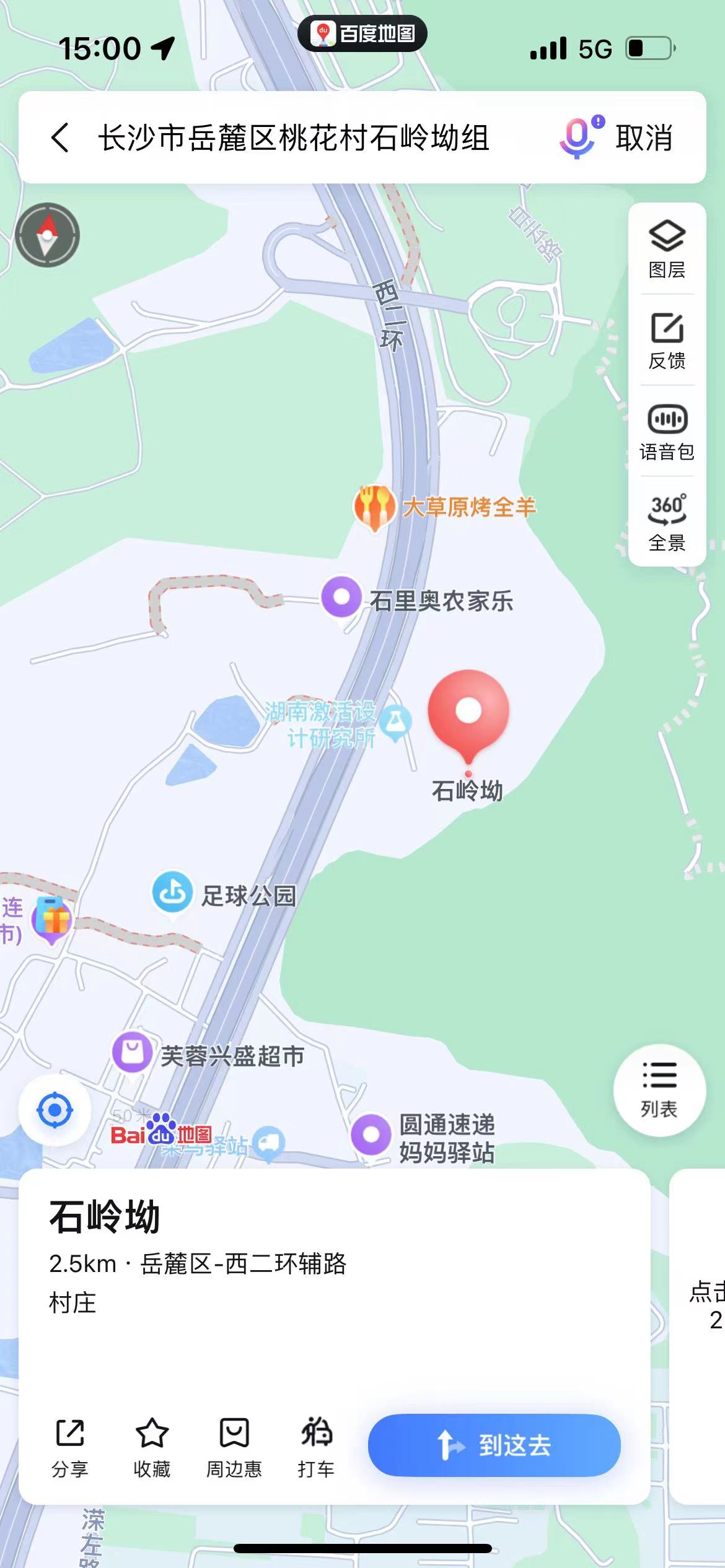Select the 大草原烤全羊 restaurant marker
Viewport: 725px width, 1568px height.
[374, 507]
